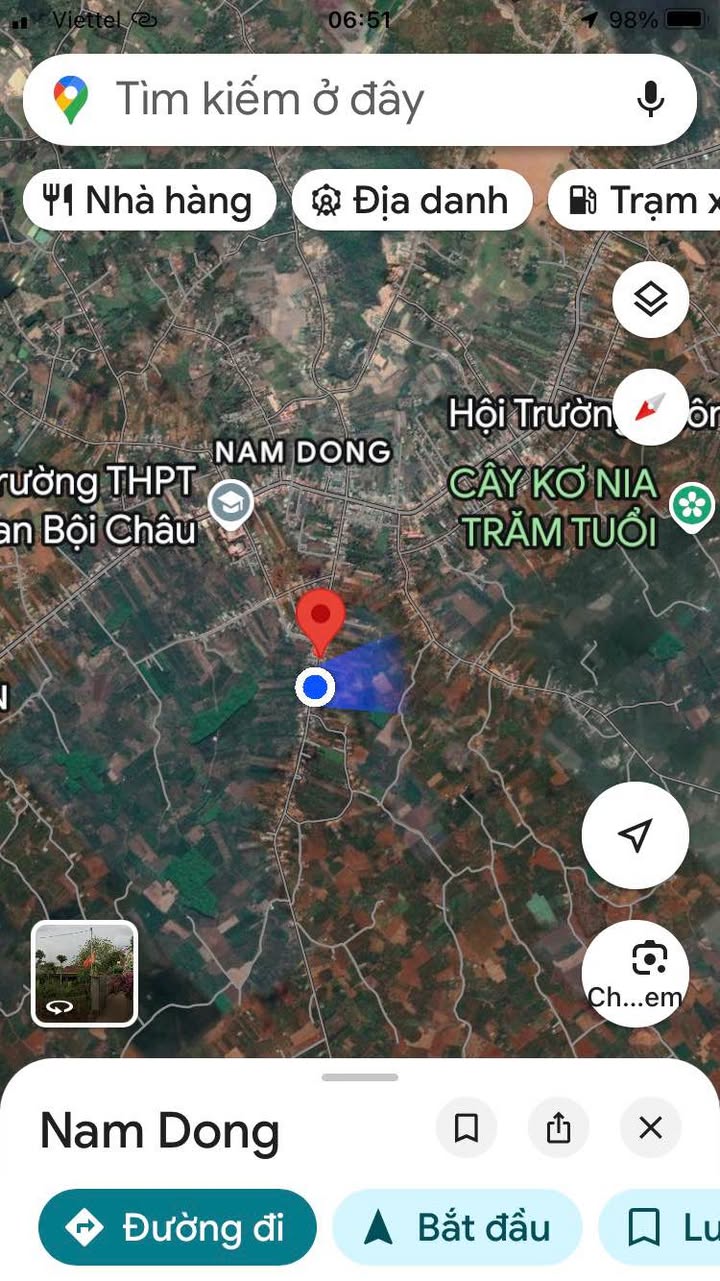This screenshot has height=1281, width=720.
Task: Tap the red pin on the map
Action: (x=320, y=617)
